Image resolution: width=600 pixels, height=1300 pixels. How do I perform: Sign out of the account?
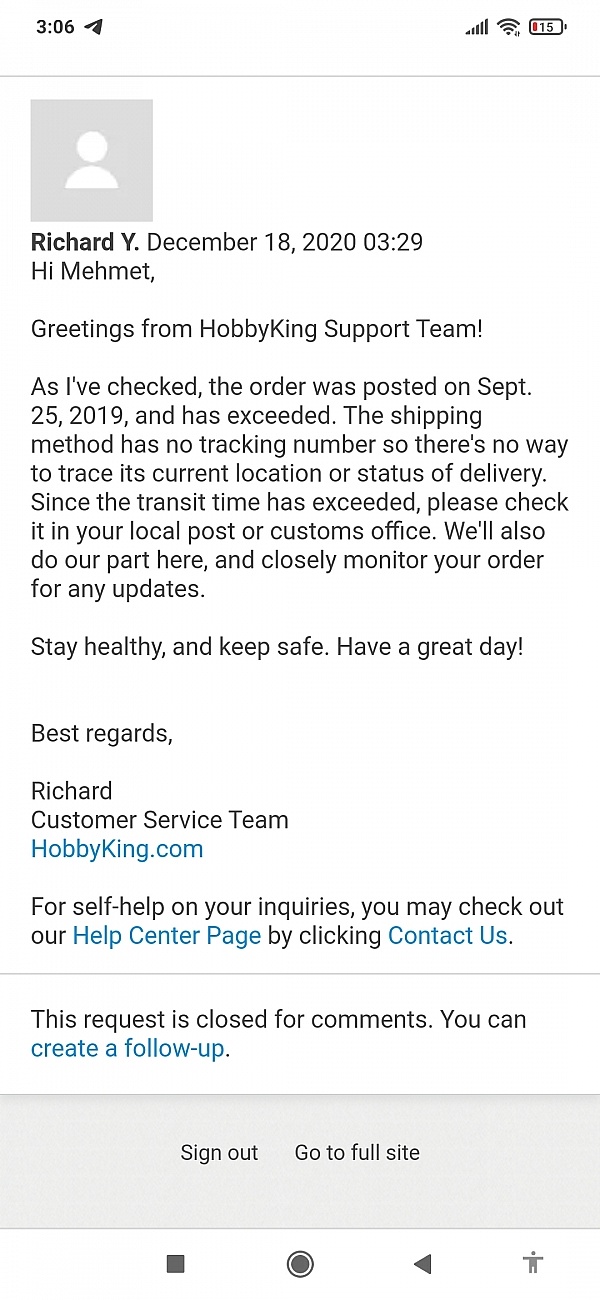click(219, 1152)
